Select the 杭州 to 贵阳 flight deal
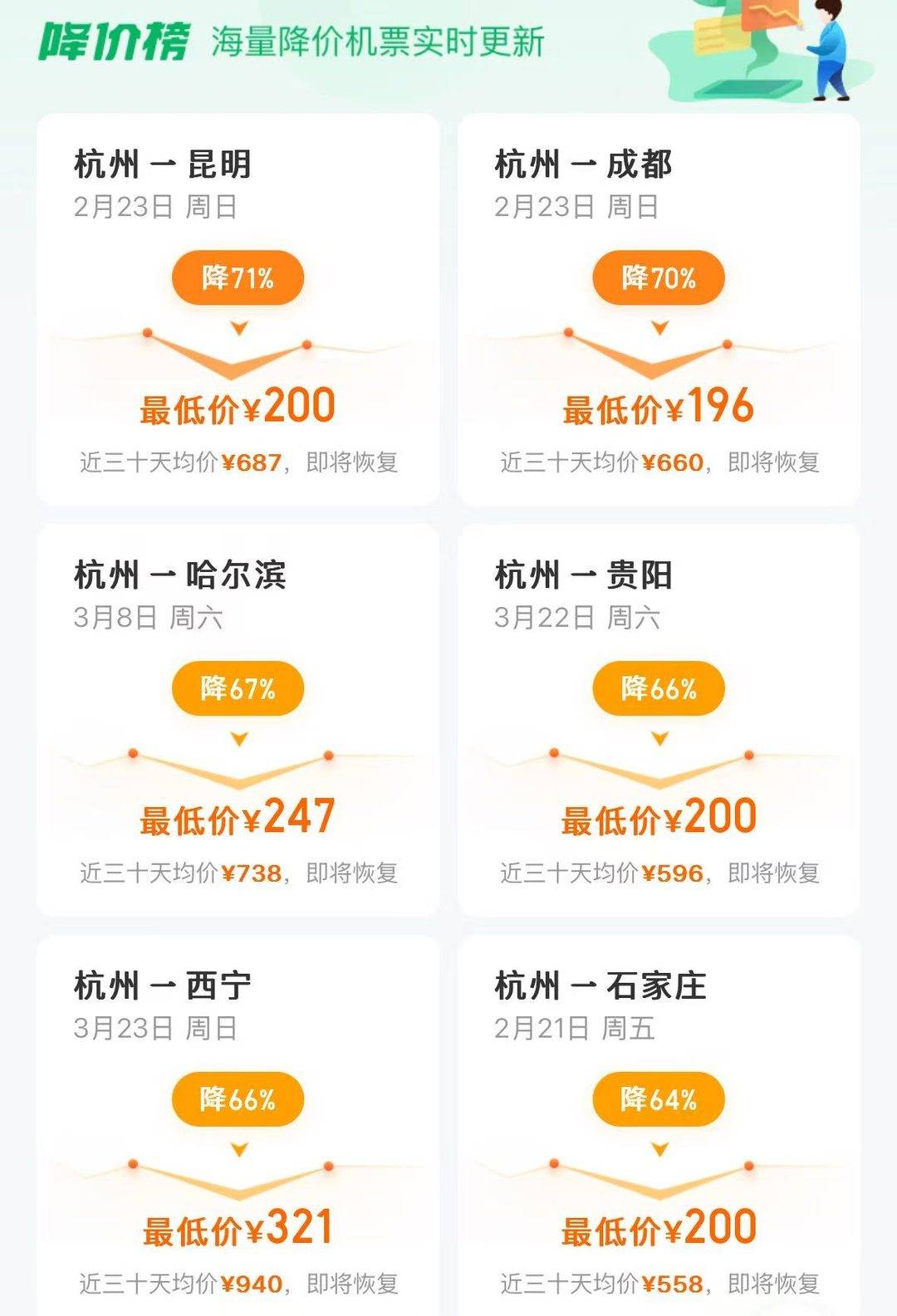Viewport: 897px width, 1316px height. pos(659,721)
